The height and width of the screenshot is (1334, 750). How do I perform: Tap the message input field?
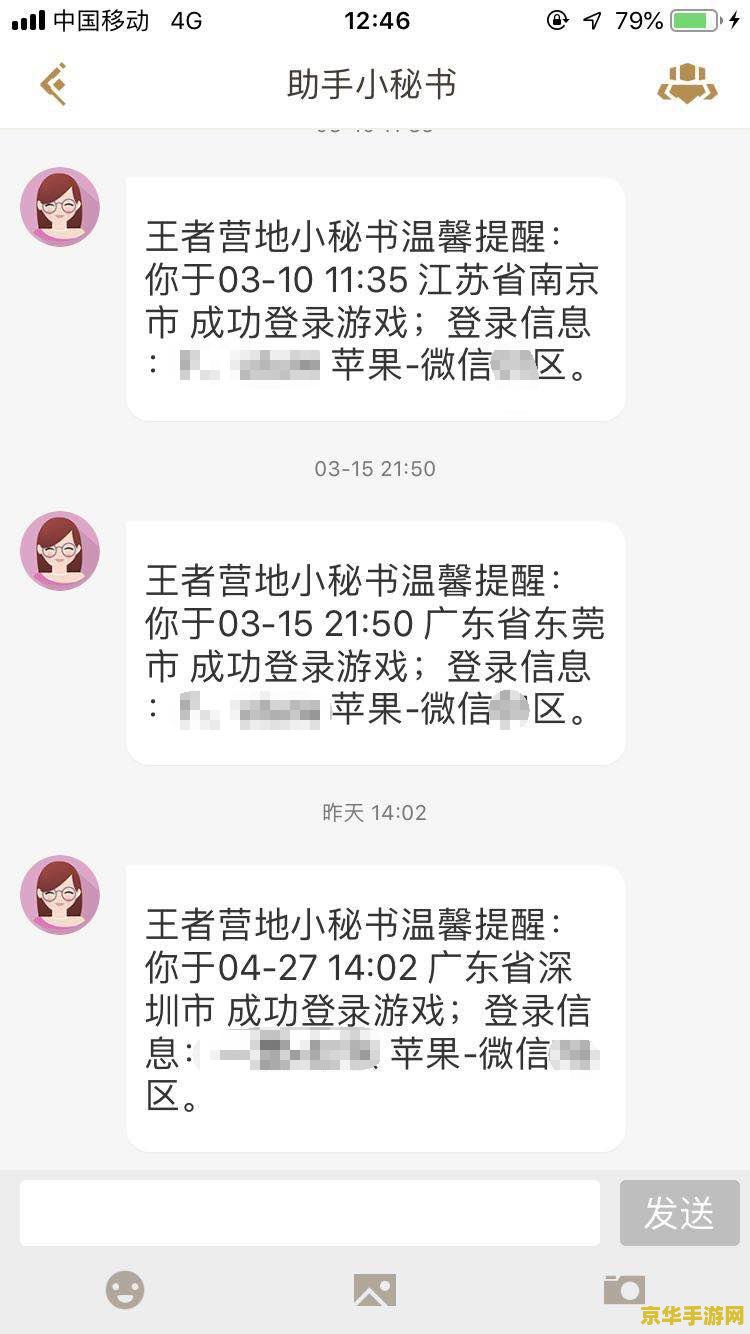pyautogui.click(x=310, y=1213)
